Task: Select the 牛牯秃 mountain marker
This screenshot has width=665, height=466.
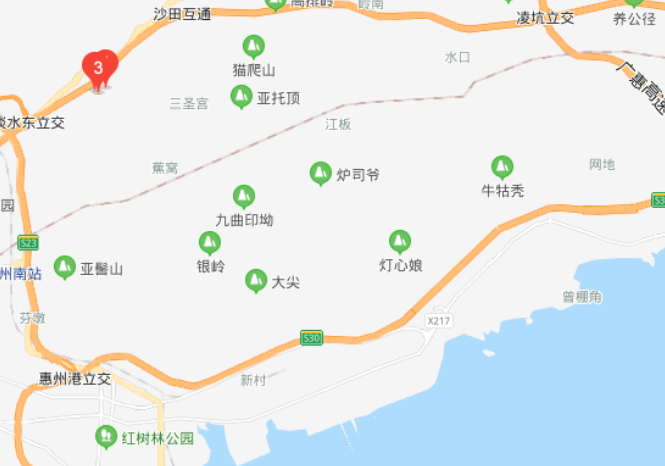Action: coord(502,167)
